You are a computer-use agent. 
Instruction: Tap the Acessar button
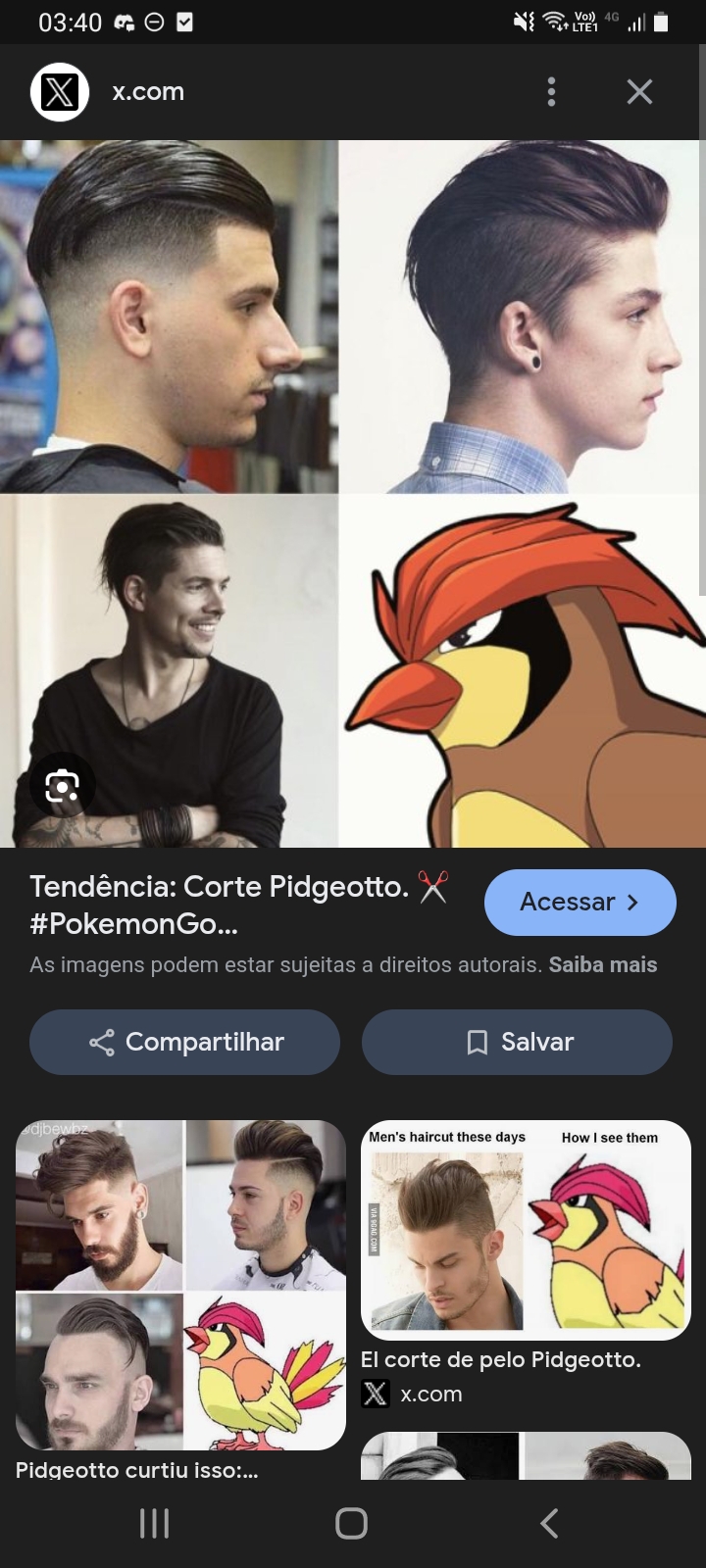580,902
